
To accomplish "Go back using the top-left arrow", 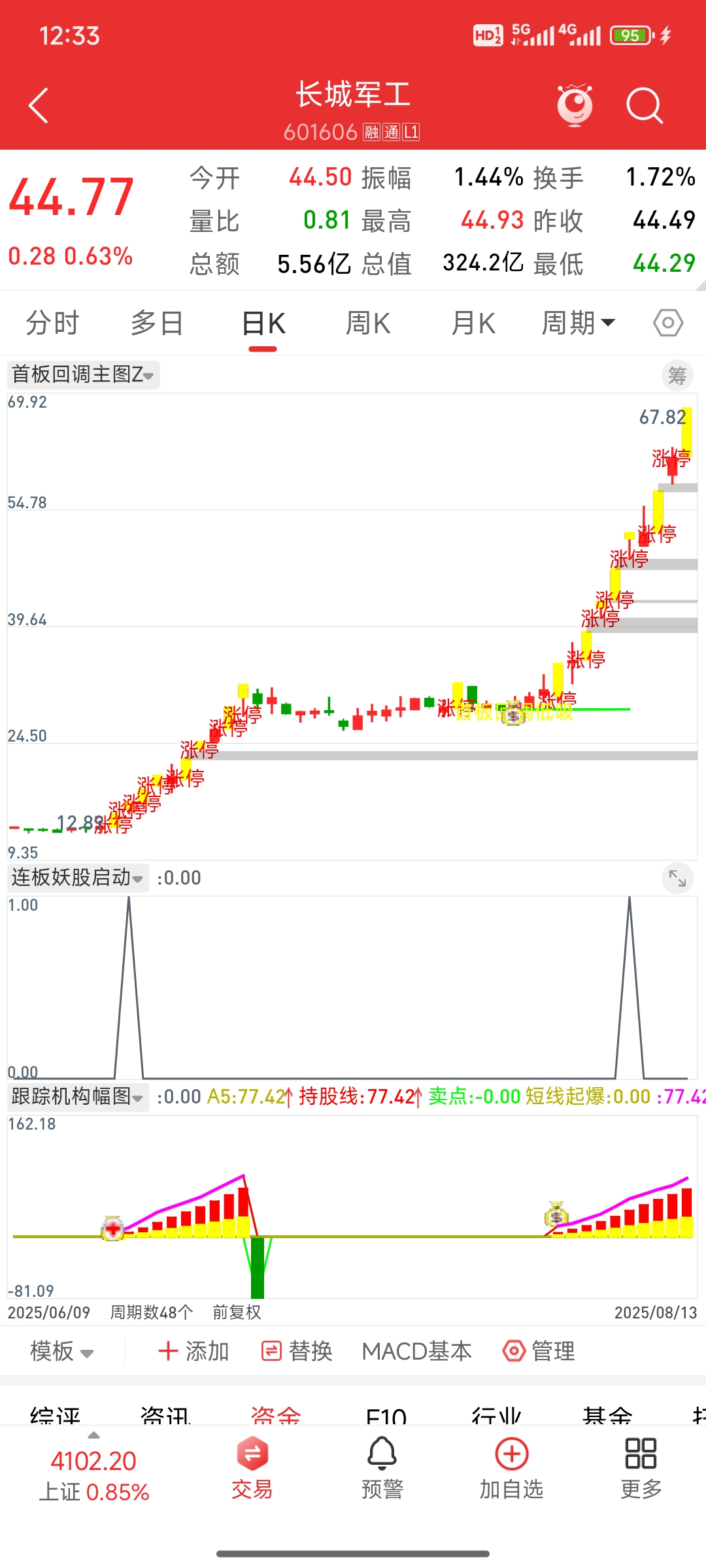I will [39, 105].
